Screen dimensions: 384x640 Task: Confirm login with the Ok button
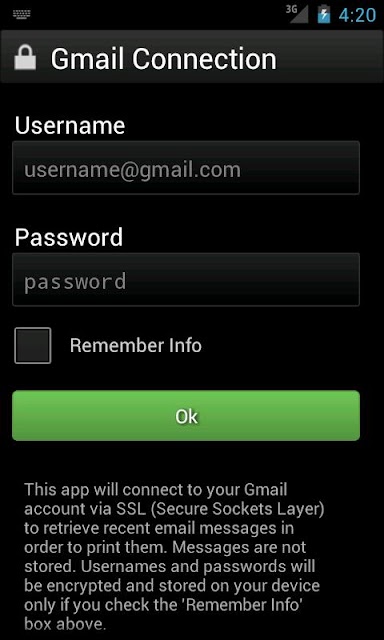click(x=186, y=416)
